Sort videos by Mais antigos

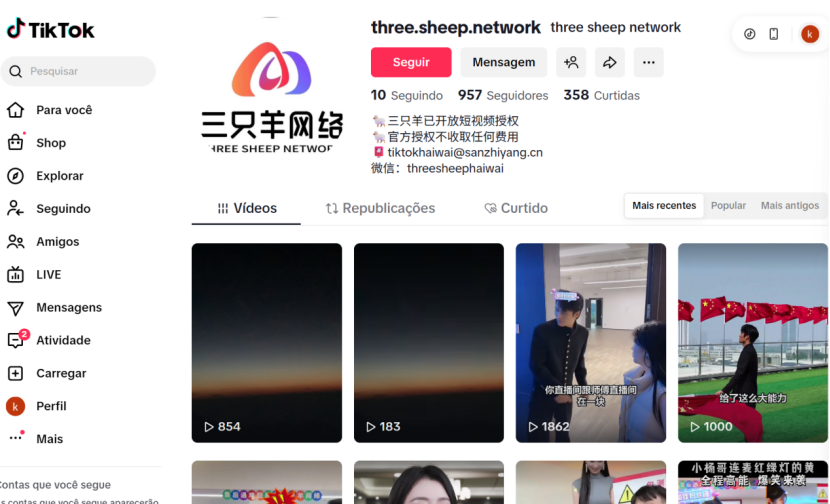click(x=789, y=206)
